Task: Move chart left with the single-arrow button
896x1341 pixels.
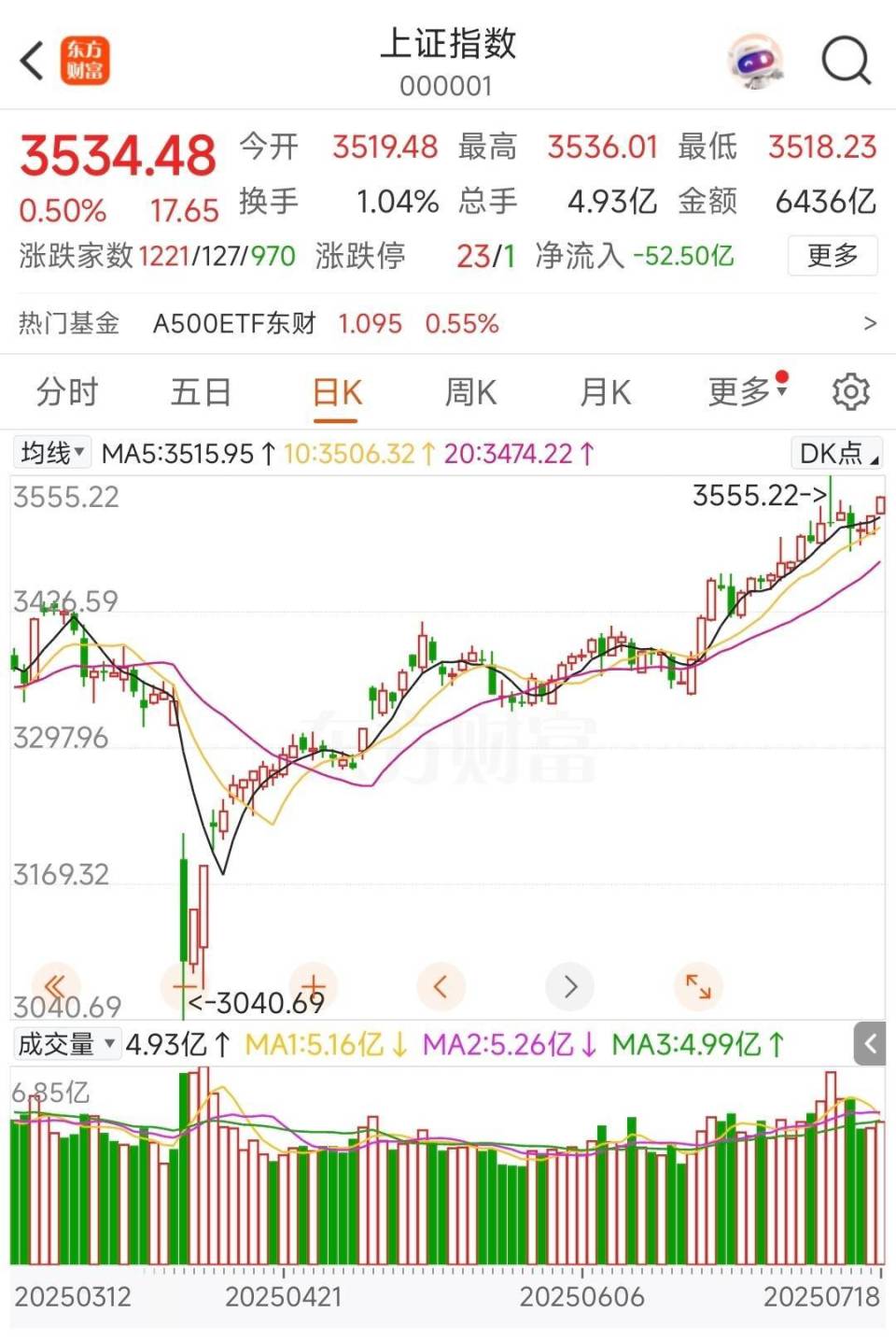Action: (441, 986)
